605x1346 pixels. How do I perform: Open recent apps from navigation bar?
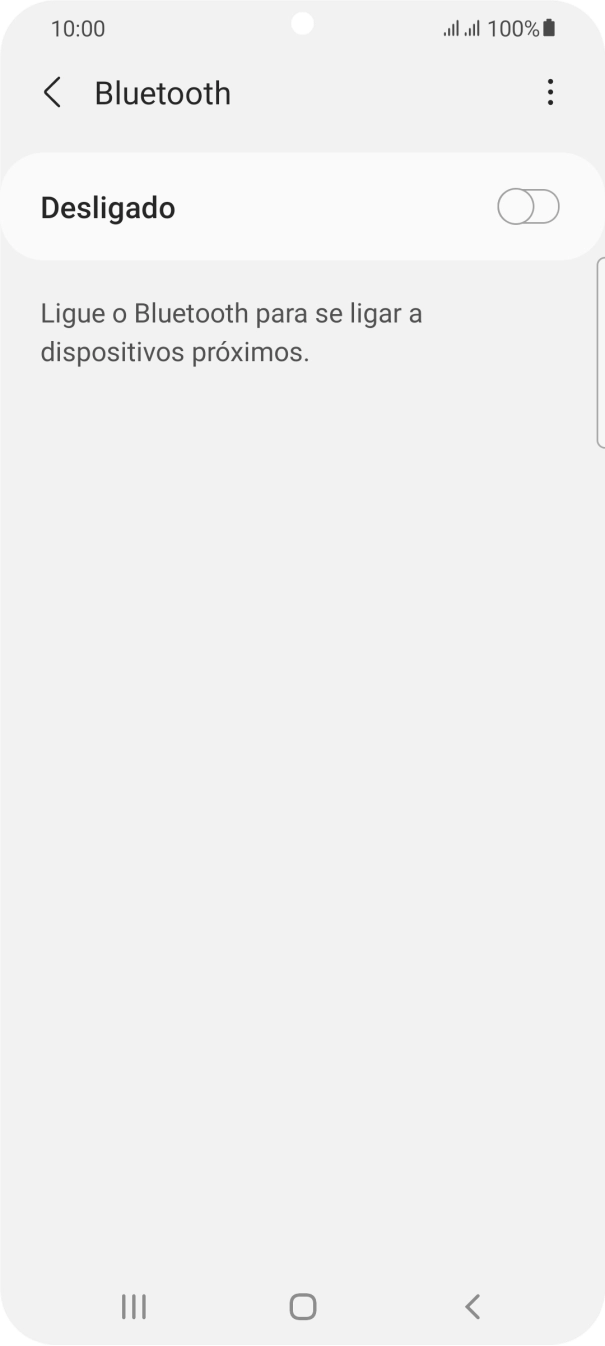tap(133, 1306)
